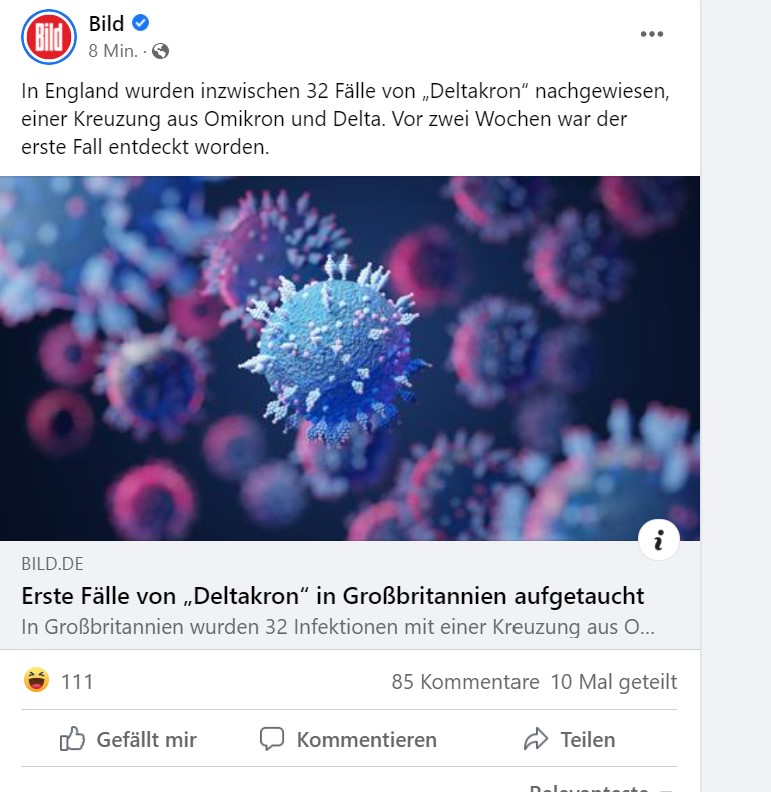Share the post via Teilen
This screenshot has width=771, height=792.
569,740
